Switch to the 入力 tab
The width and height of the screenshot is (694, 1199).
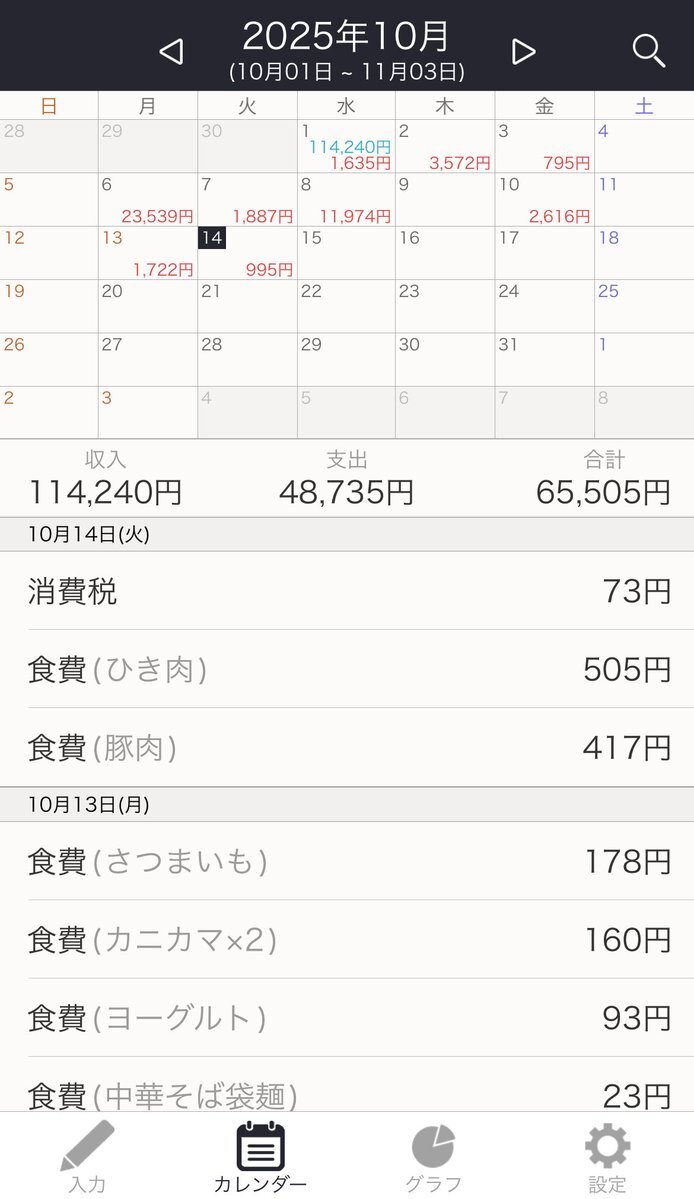coord(87,1156)
